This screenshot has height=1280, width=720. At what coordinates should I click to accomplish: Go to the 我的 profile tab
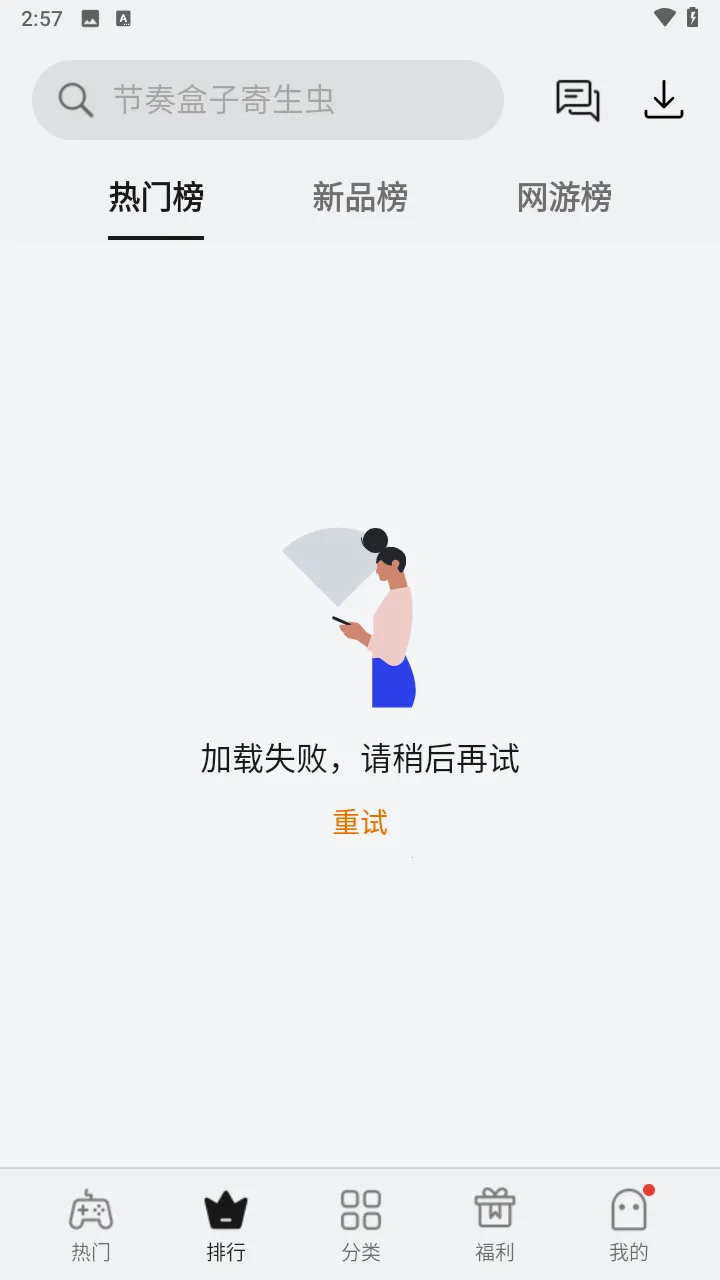point(629,1225)
